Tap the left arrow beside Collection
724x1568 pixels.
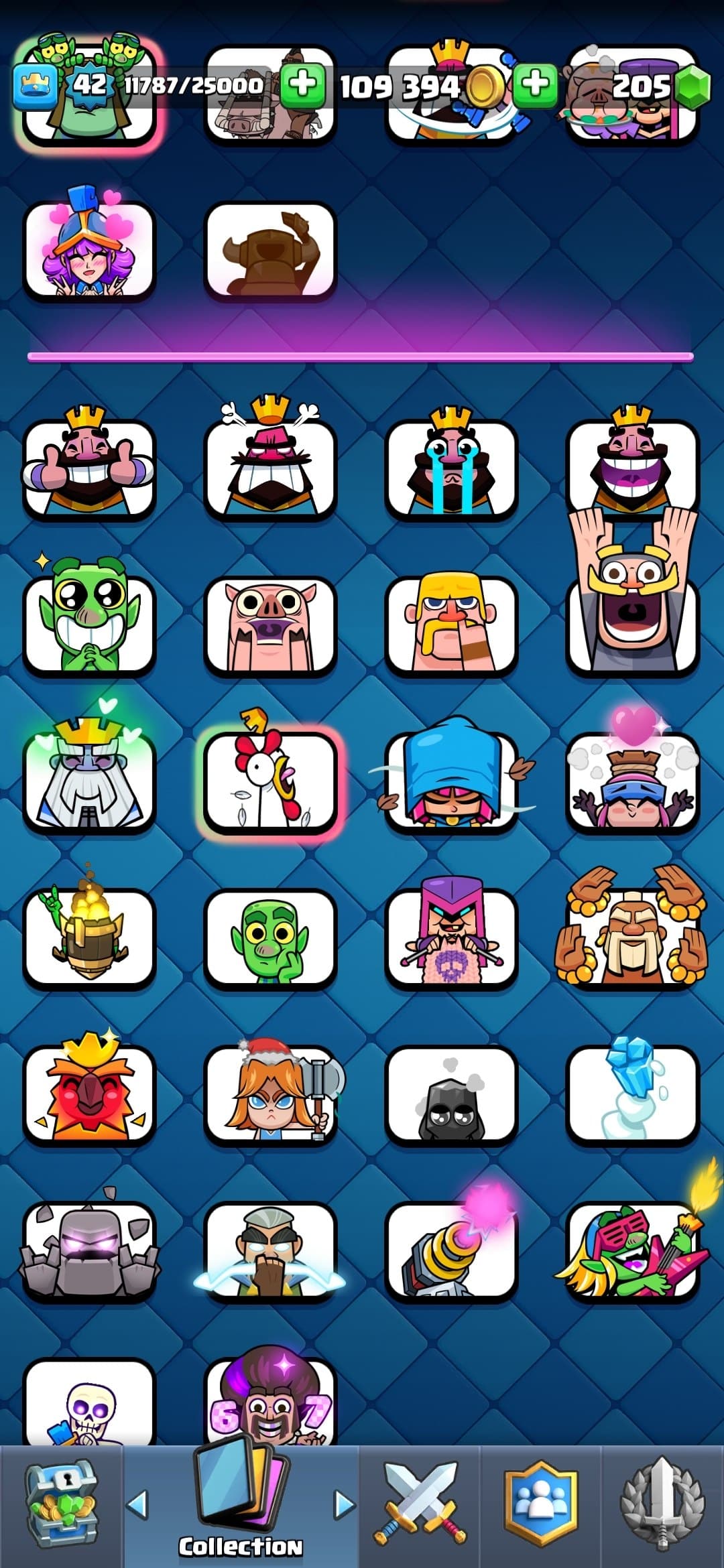137,1504
